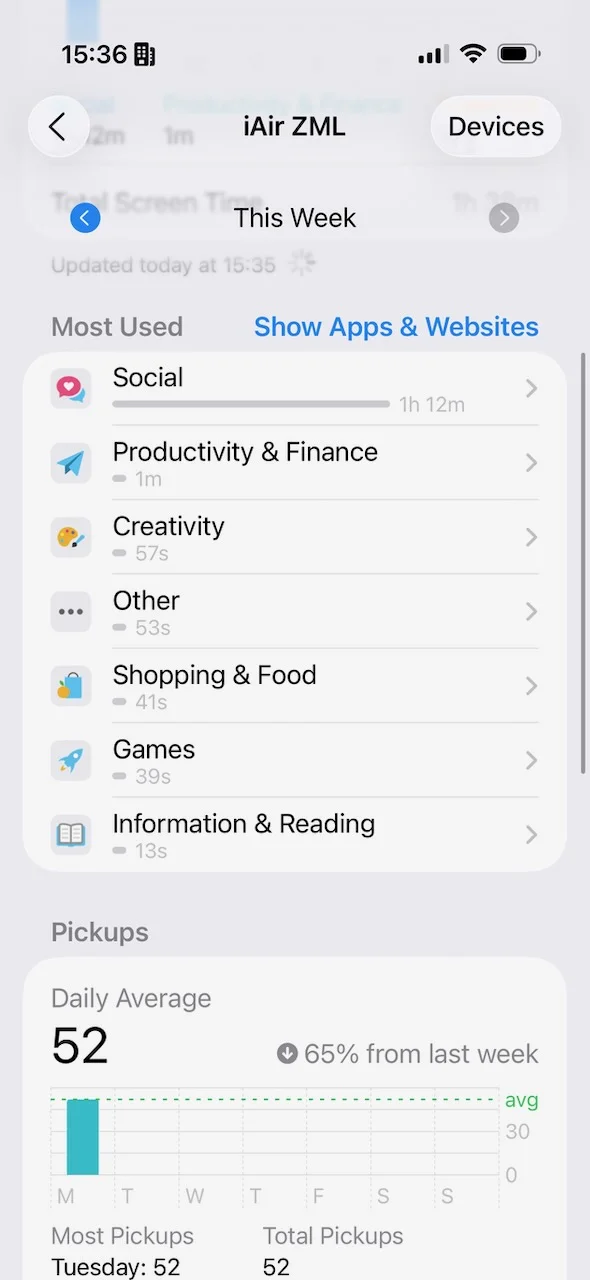Viewport: 590px width, 1280px height.
Task: Go back using the back arrow
Action: 59,127
